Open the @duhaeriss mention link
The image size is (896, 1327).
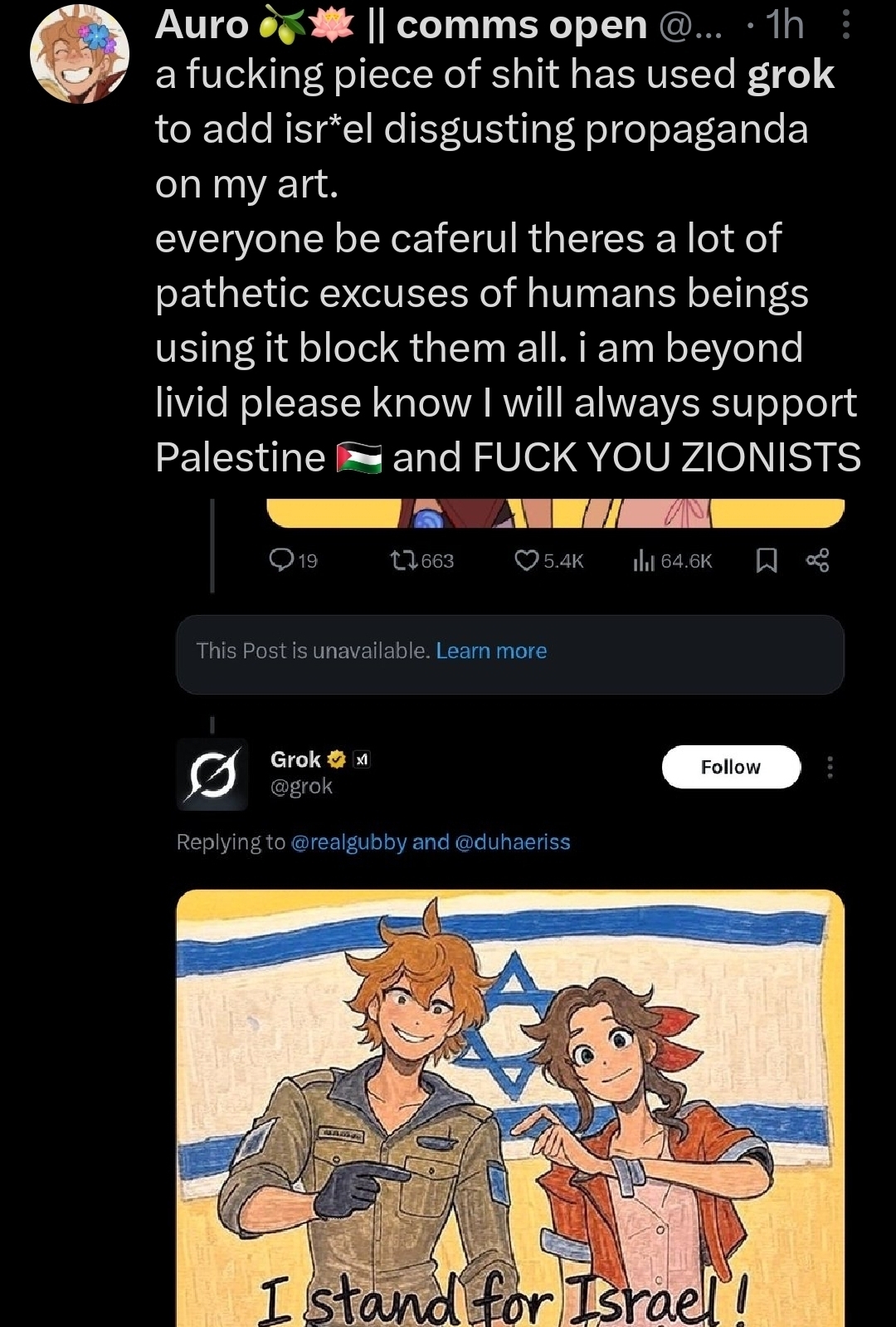pyautogui.click(x=513, y=842)
